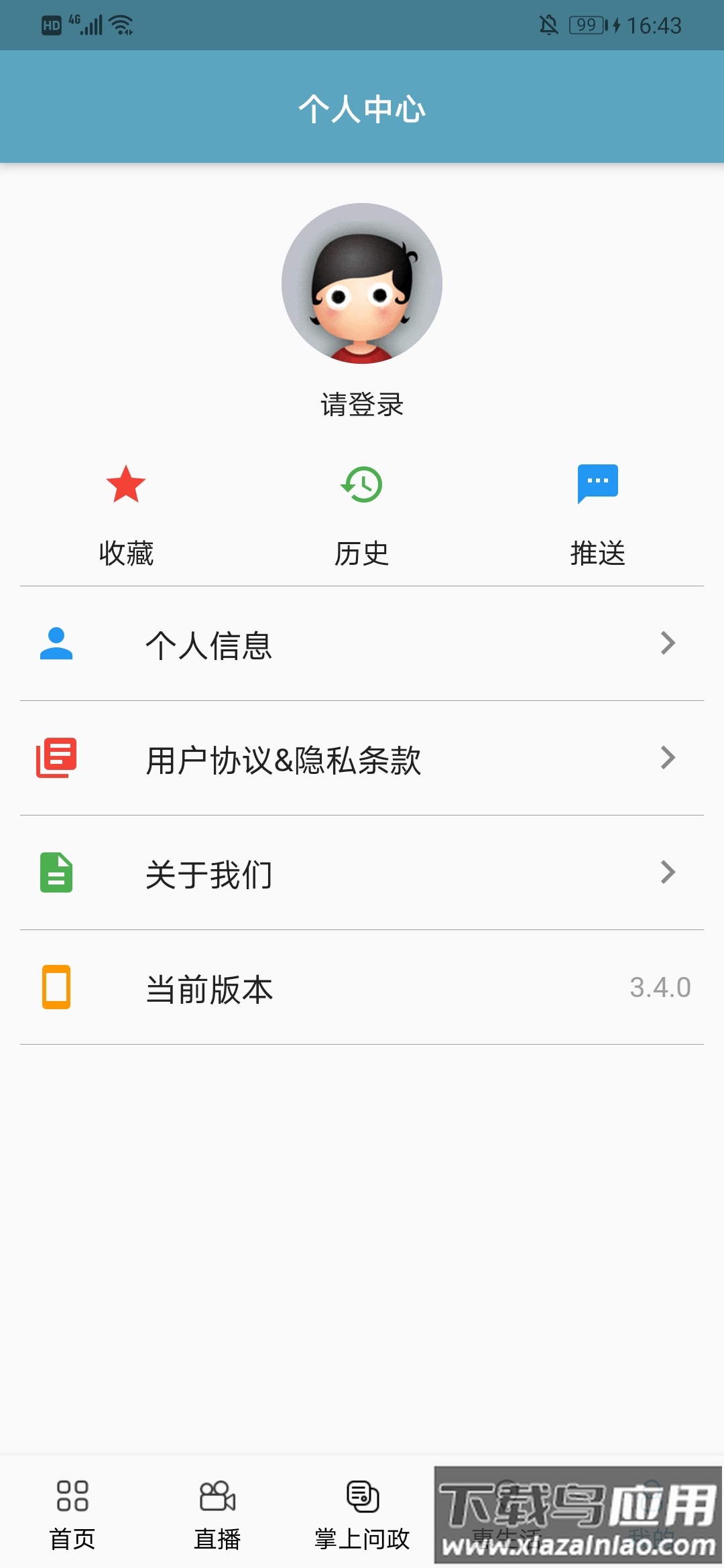Expand the 关于我们 row chevron
Screen dimensions: 724x1568
coord(667,872)
